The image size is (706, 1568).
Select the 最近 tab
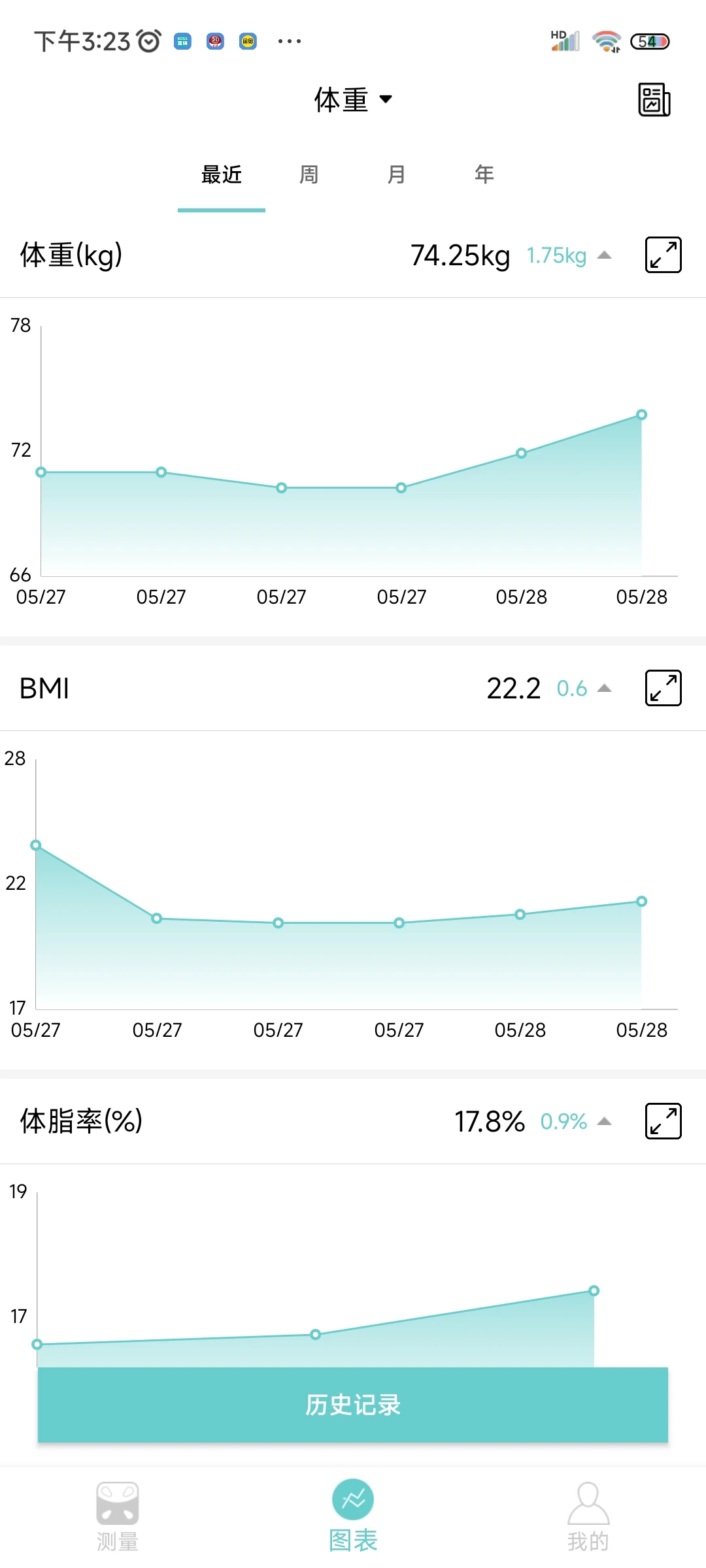222,174
